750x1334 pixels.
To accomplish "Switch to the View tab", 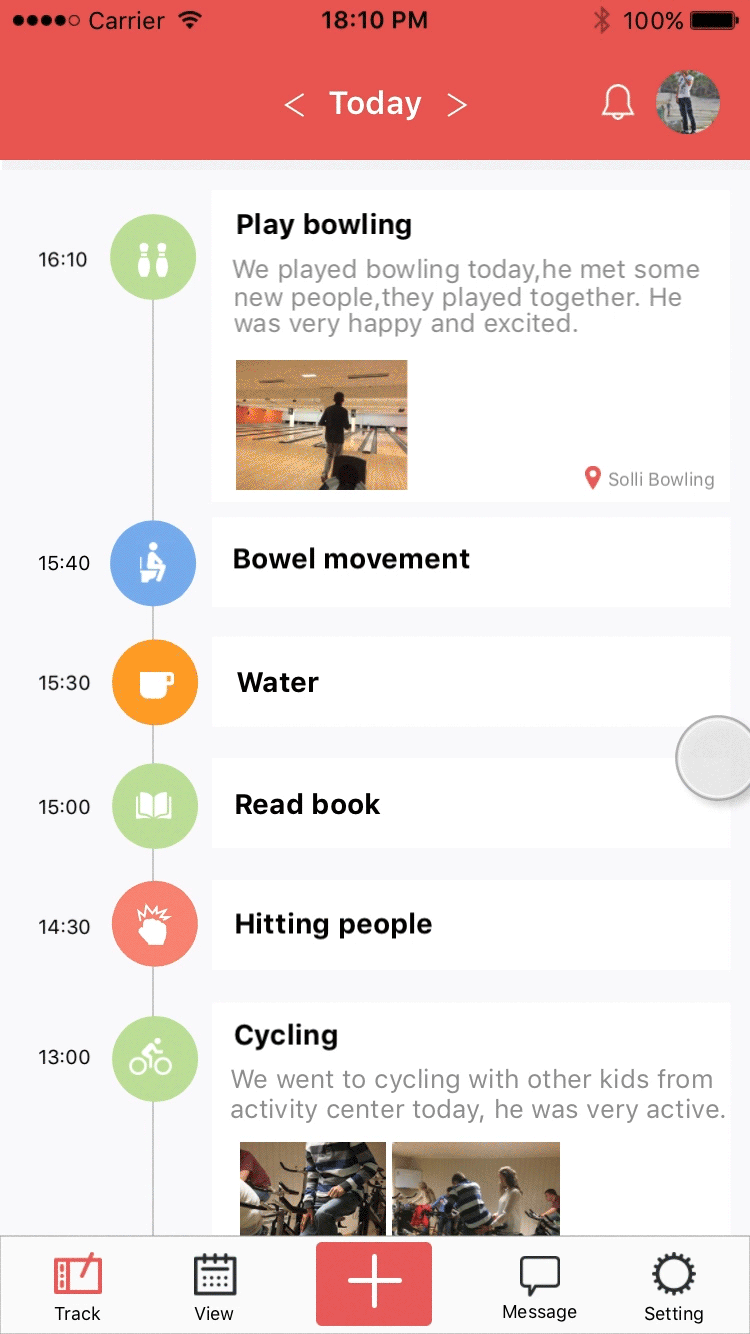I will tap(214, 1288).
